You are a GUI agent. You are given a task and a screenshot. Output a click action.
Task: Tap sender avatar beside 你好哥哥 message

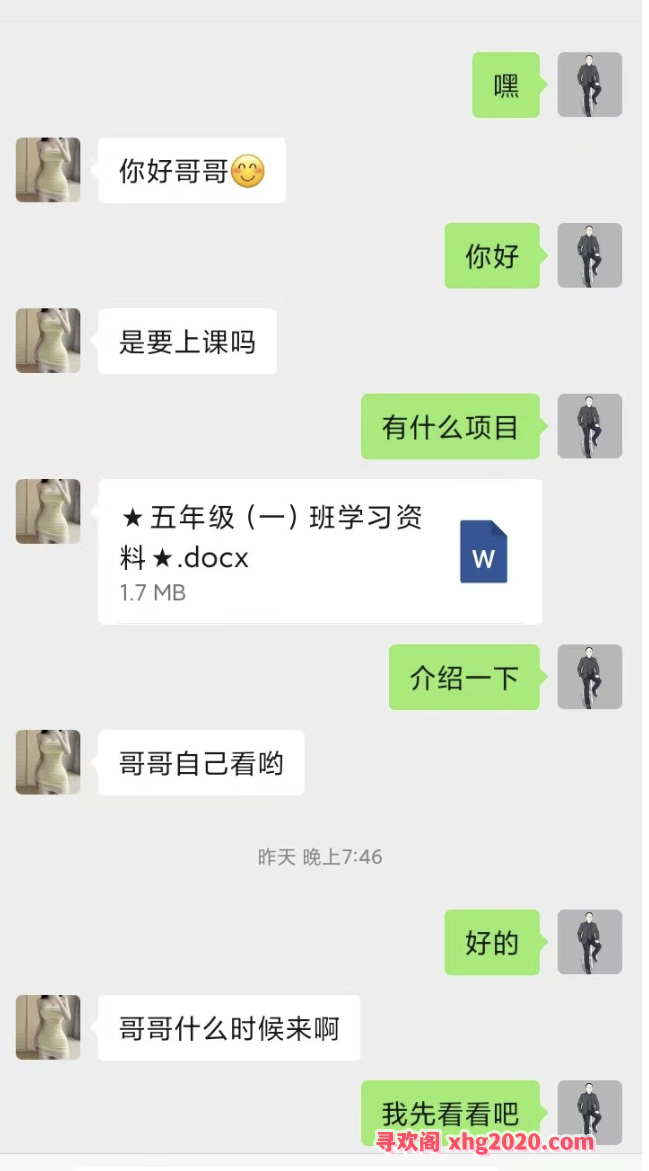48,170
